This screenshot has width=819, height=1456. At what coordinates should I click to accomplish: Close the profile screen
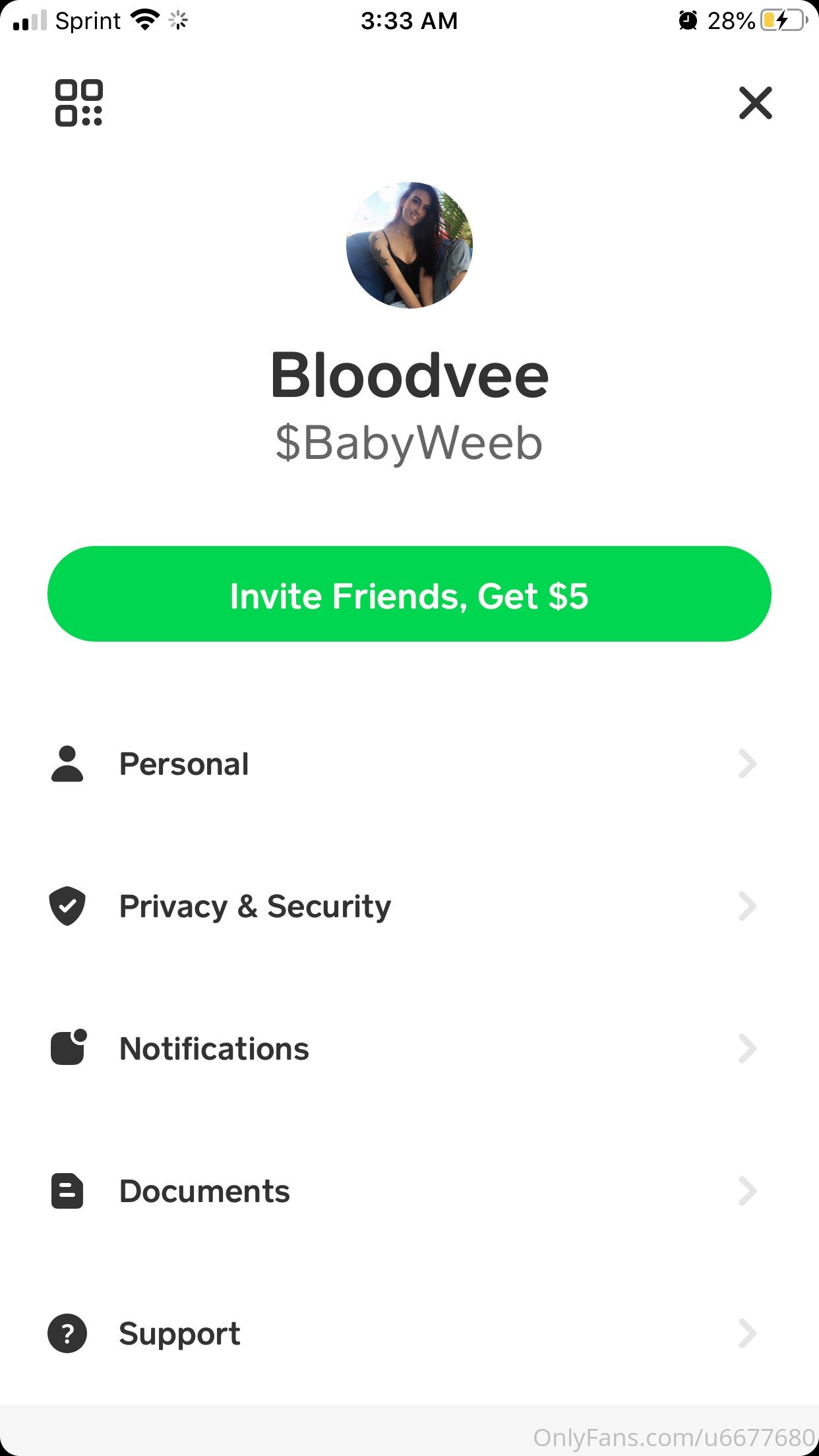(755, 103)
